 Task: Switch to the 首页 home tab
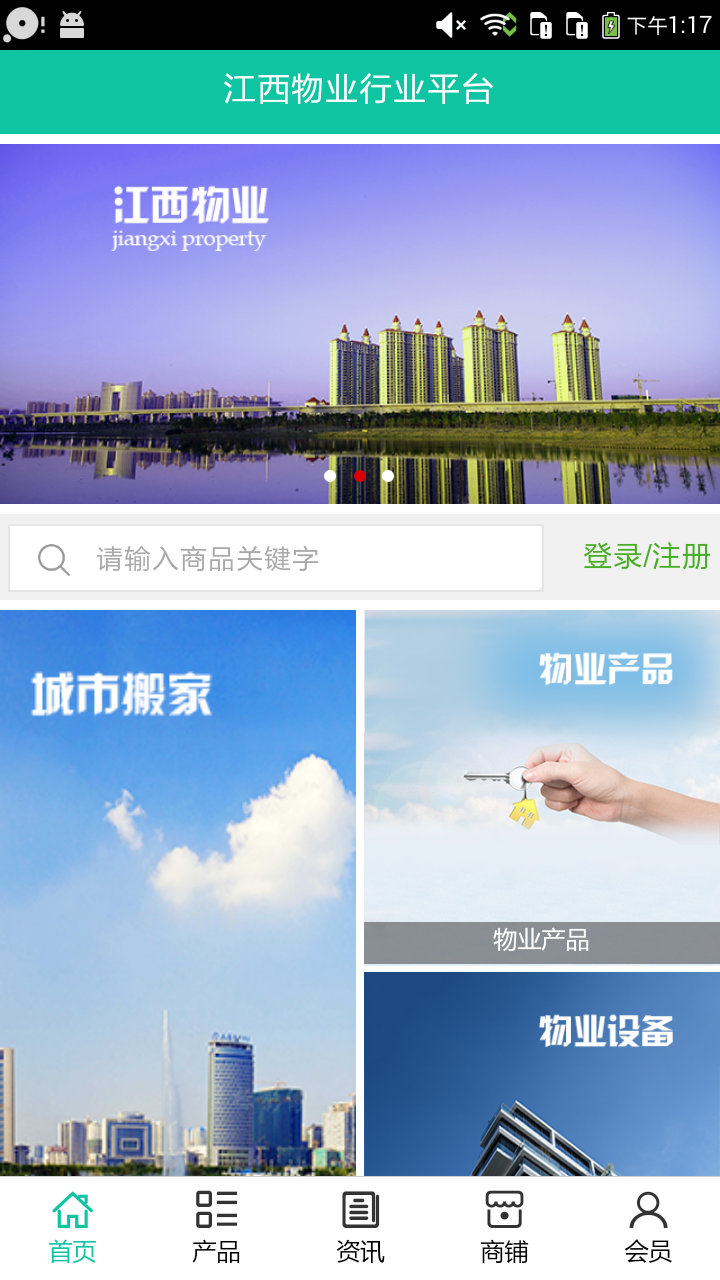pyautogui.click(x=72, y=1227)
